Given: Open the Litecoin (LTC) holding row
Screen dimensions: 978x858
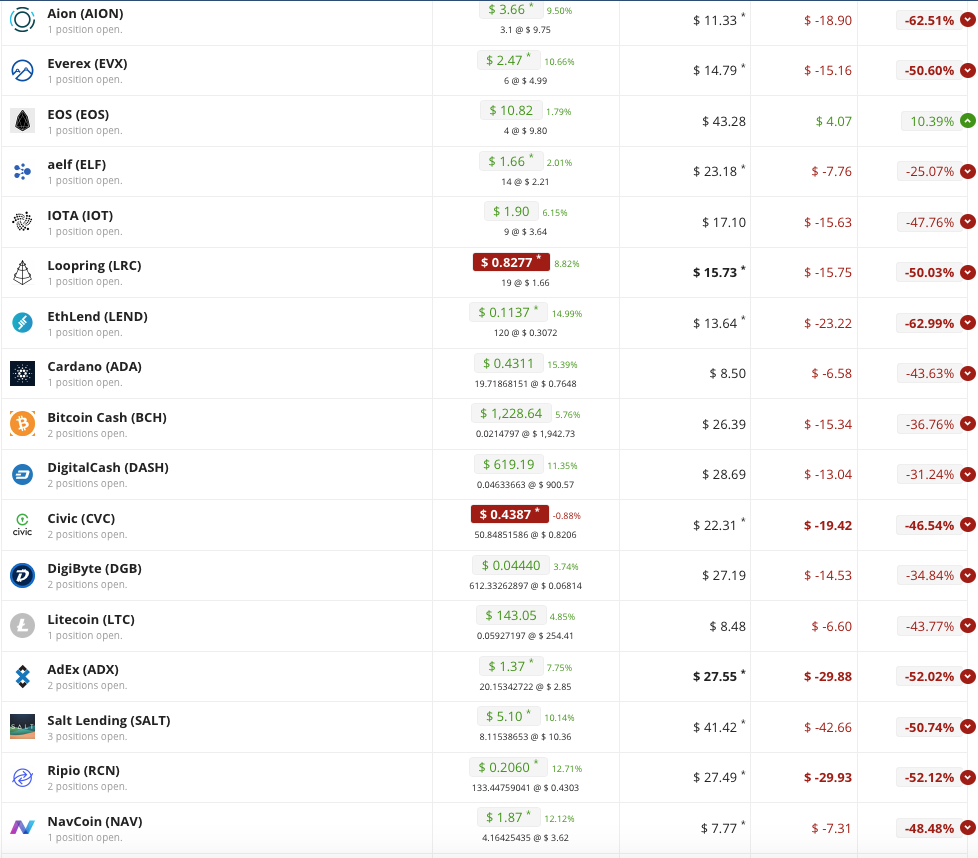Looking at the screenshot, I should [91, 619].
